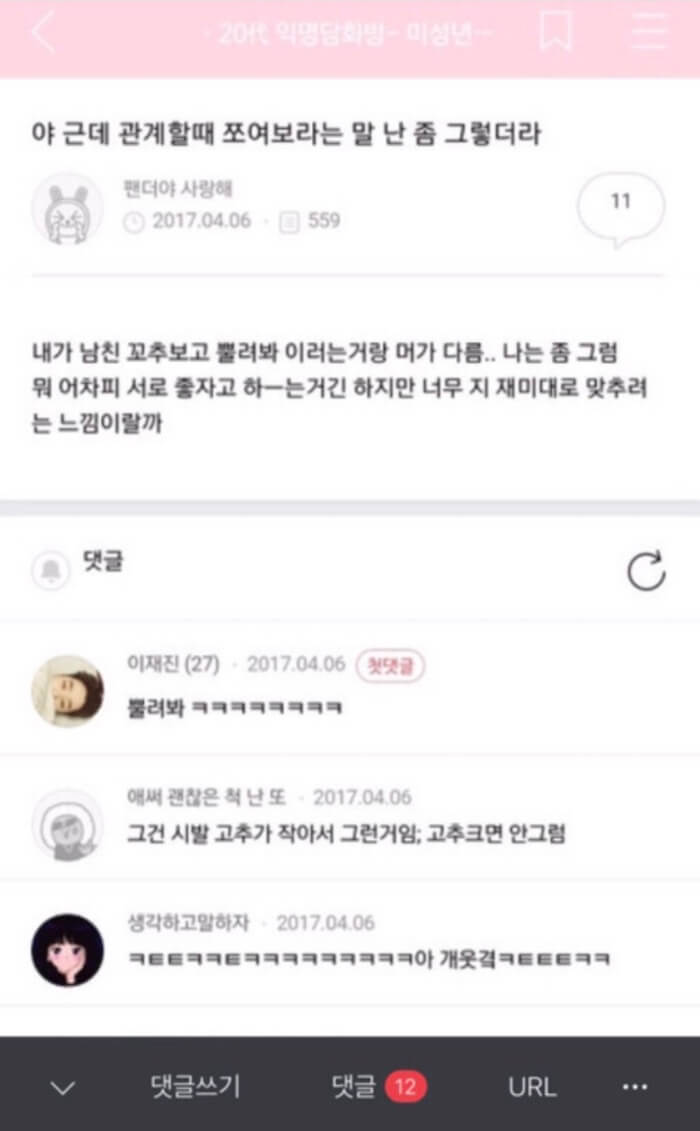Copy the post URL
Screen dimensions: 700x1131
pos(532,1087)
